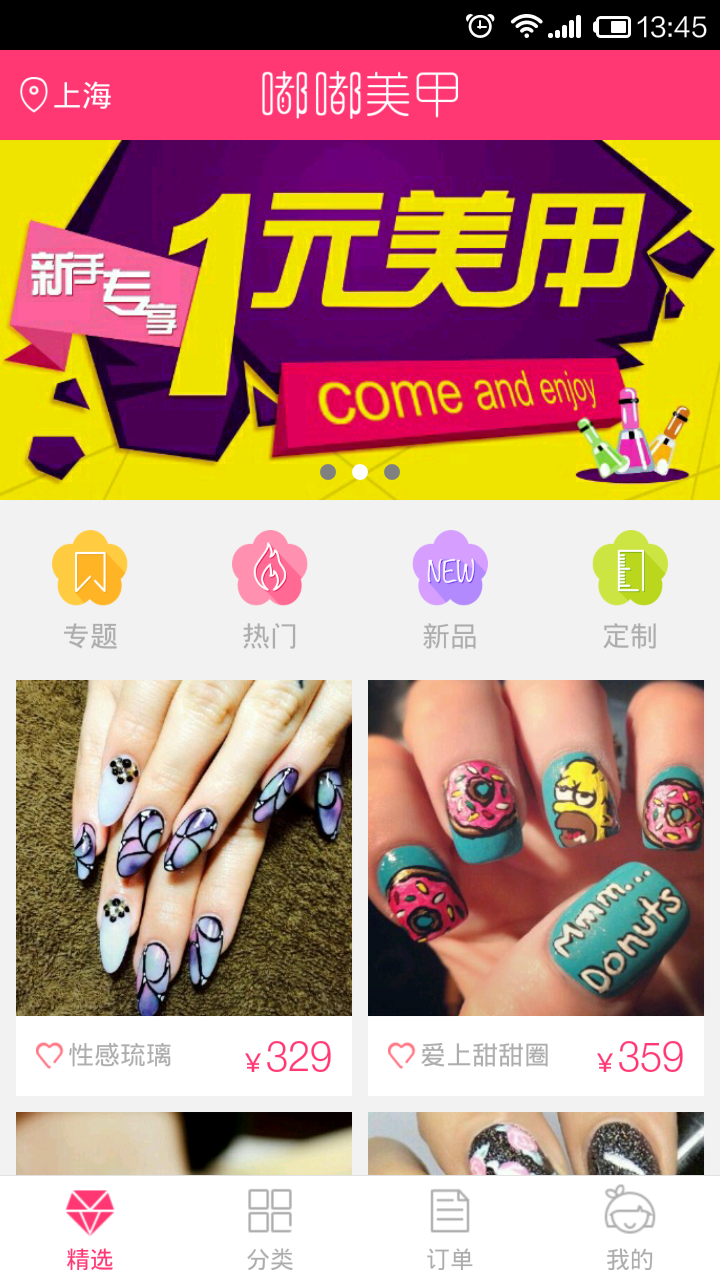Switch to the 订单 tab
Viewport: 720px width, 1280px height.
(x=450, y=1228)
